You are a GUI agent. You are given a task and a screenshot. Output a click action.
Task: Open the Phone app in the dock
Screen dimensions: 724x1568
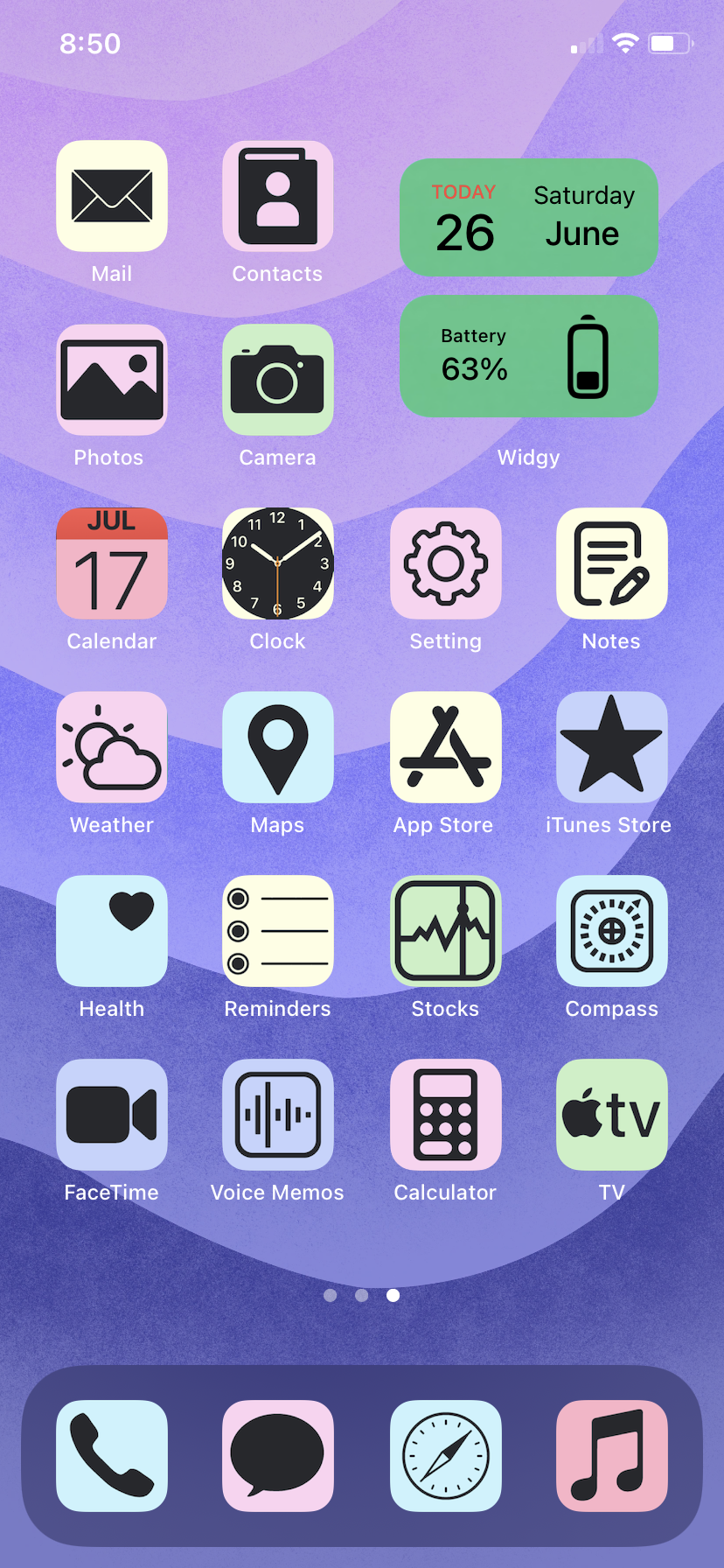point(112,1456)
